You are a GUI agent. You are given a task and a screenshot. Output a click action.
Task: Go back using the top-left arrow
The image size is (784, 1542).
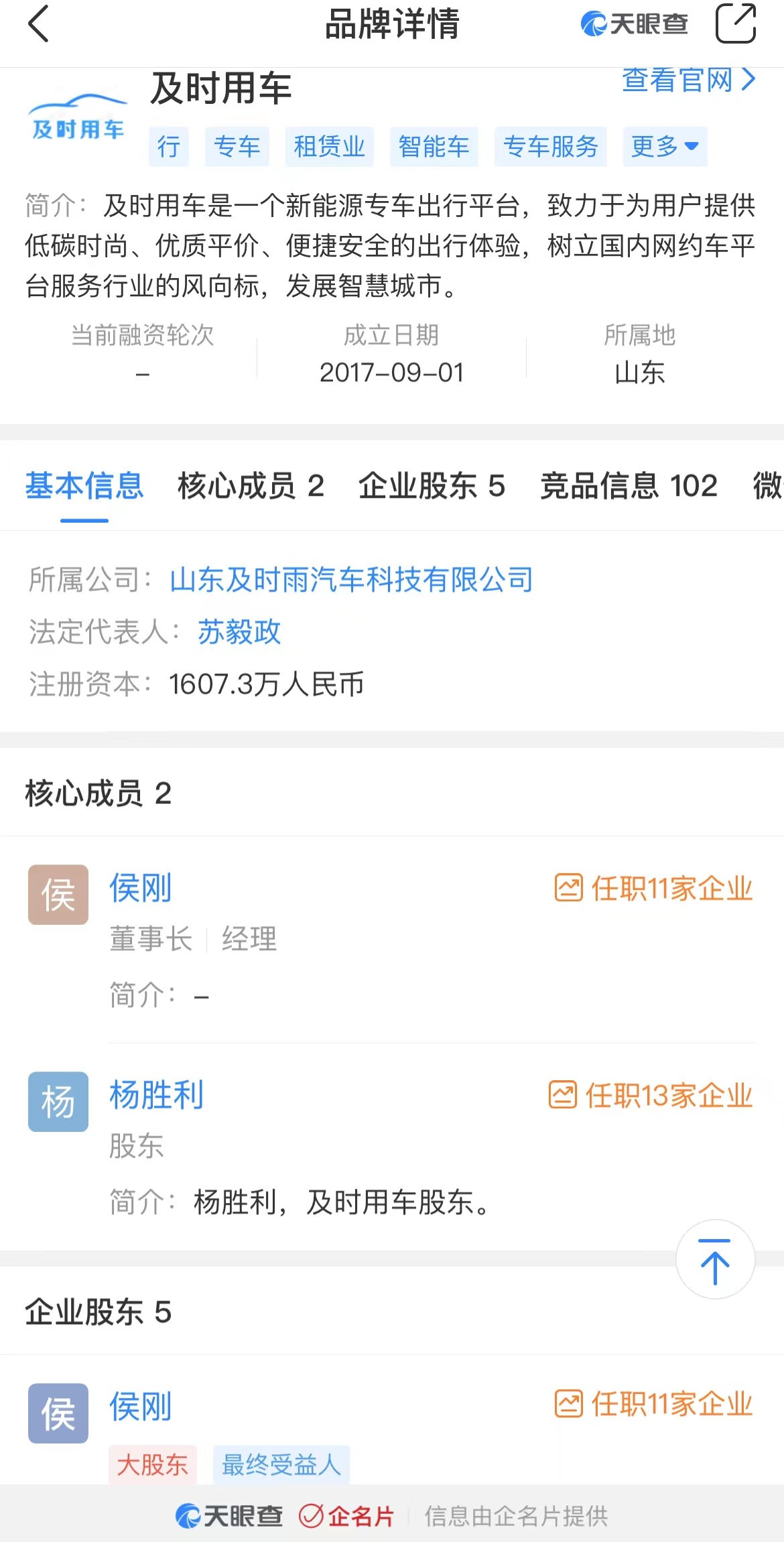[39, 24]
